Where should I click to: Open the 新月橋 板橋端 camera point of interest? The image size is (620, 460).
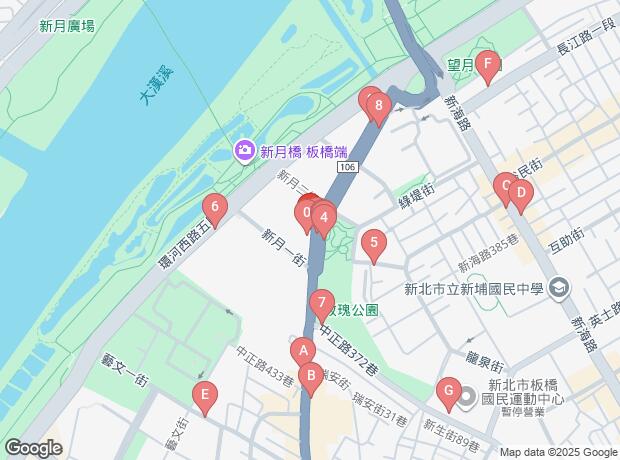tap(244, 151)
